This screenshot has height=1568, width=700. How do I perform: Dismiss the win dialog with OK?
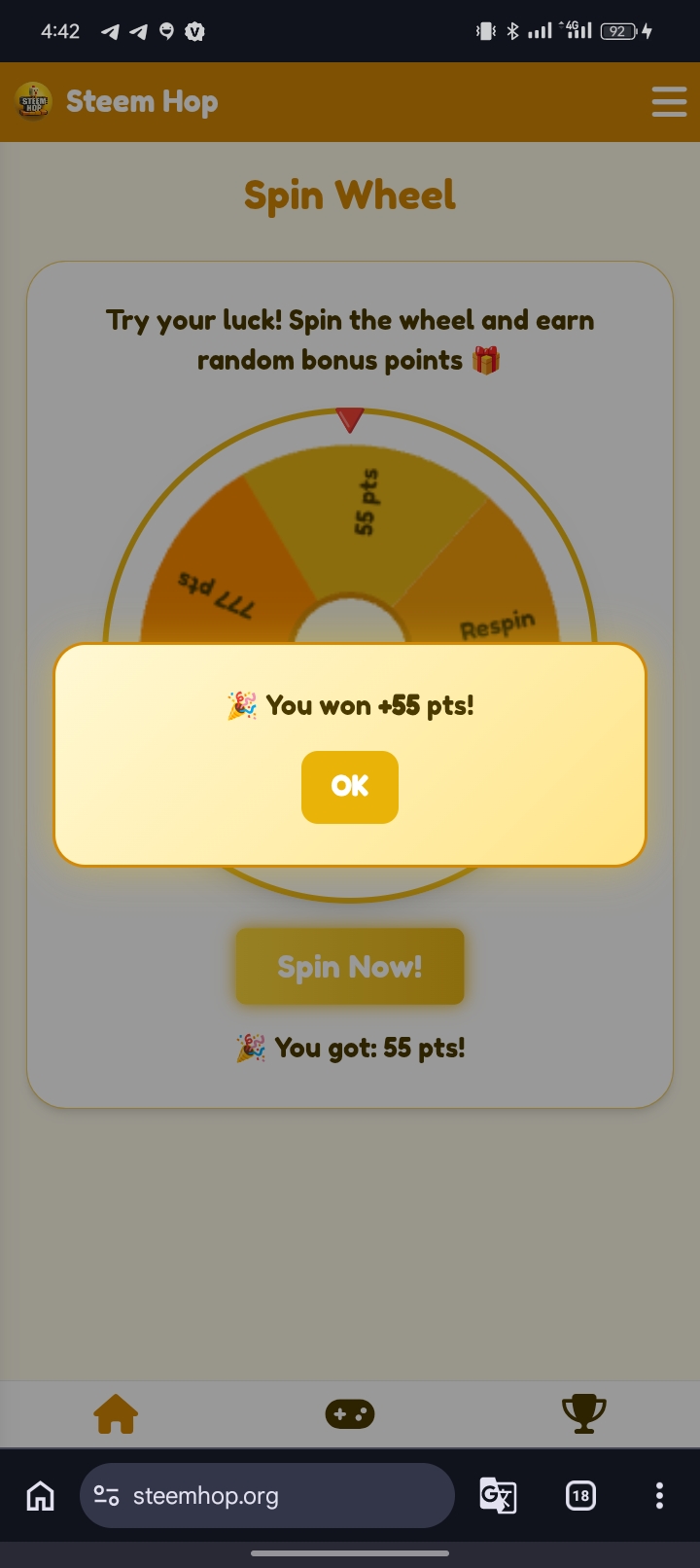coord(350,787)
